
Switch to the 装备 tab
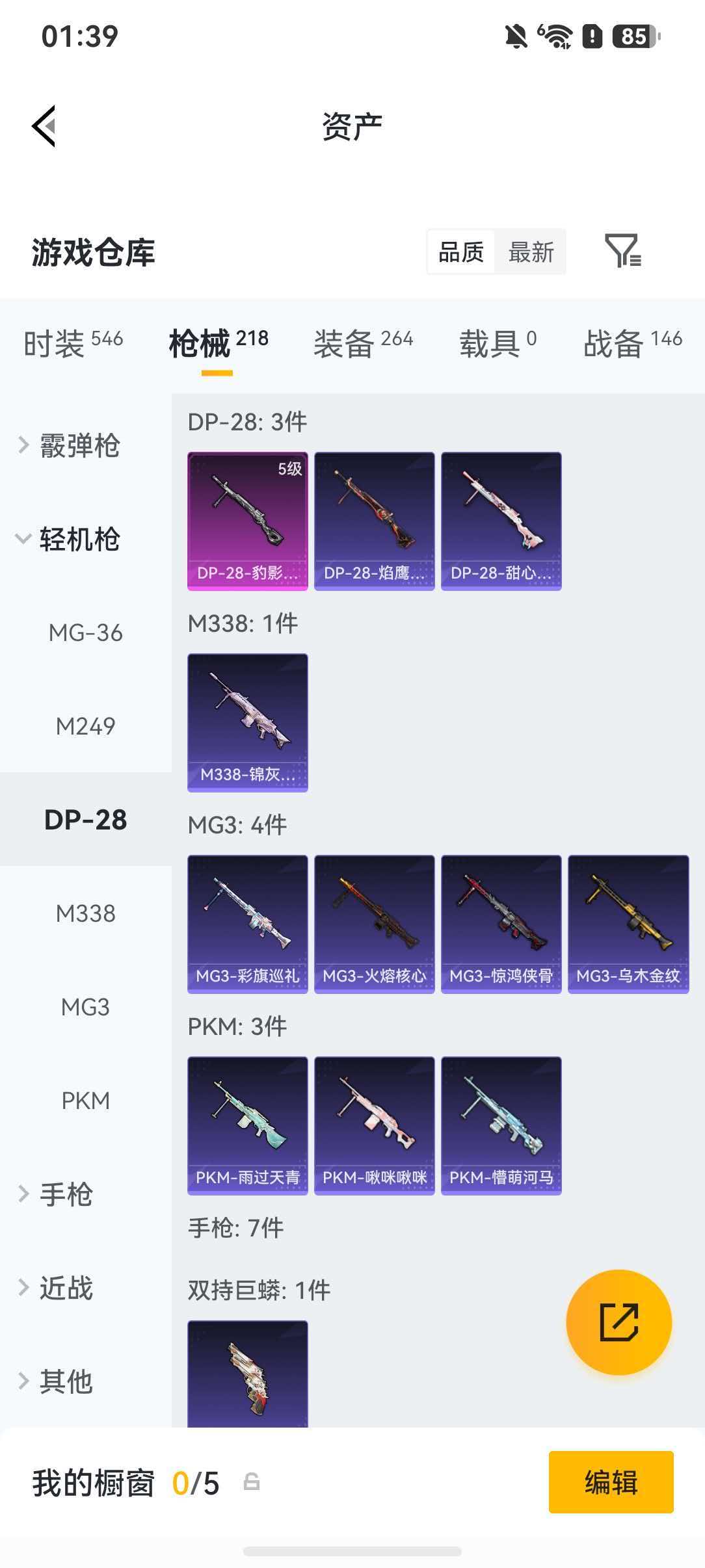[x=363, y=343]
